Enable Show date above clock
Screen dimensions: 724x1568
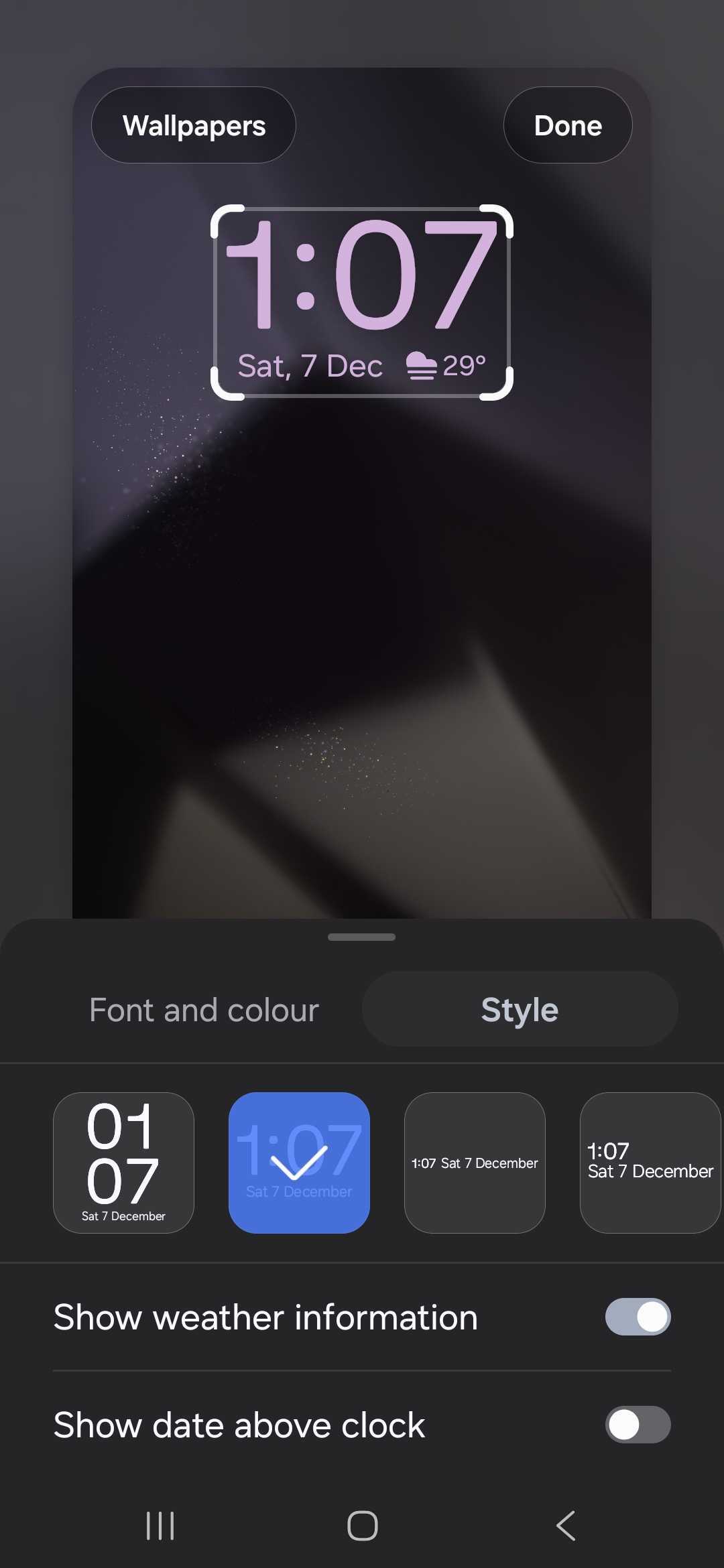click(638, 1425)
